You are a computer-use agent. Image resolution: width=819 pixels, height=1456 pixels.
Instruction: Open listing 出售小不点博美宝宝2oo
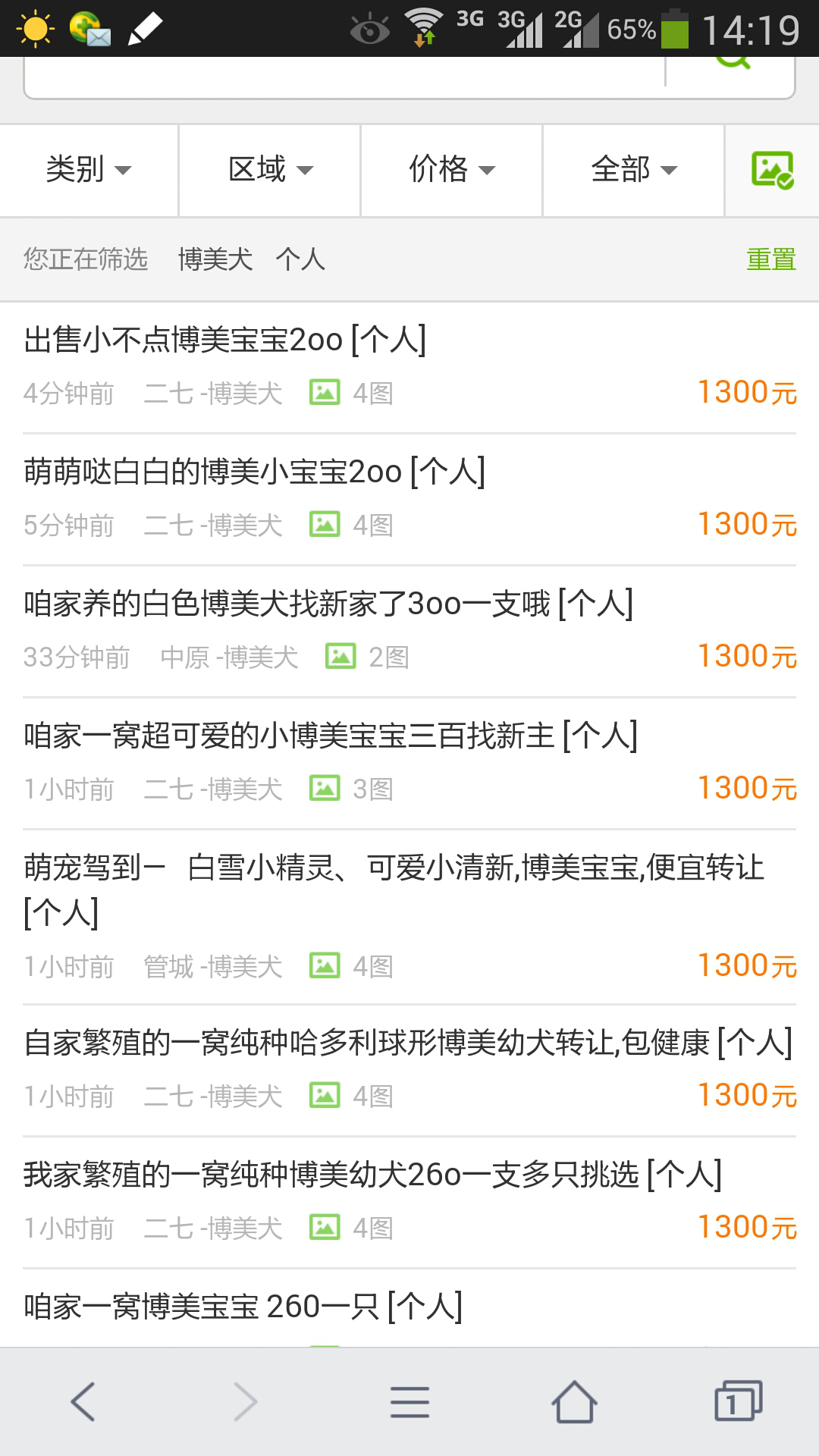click(225, 338)
